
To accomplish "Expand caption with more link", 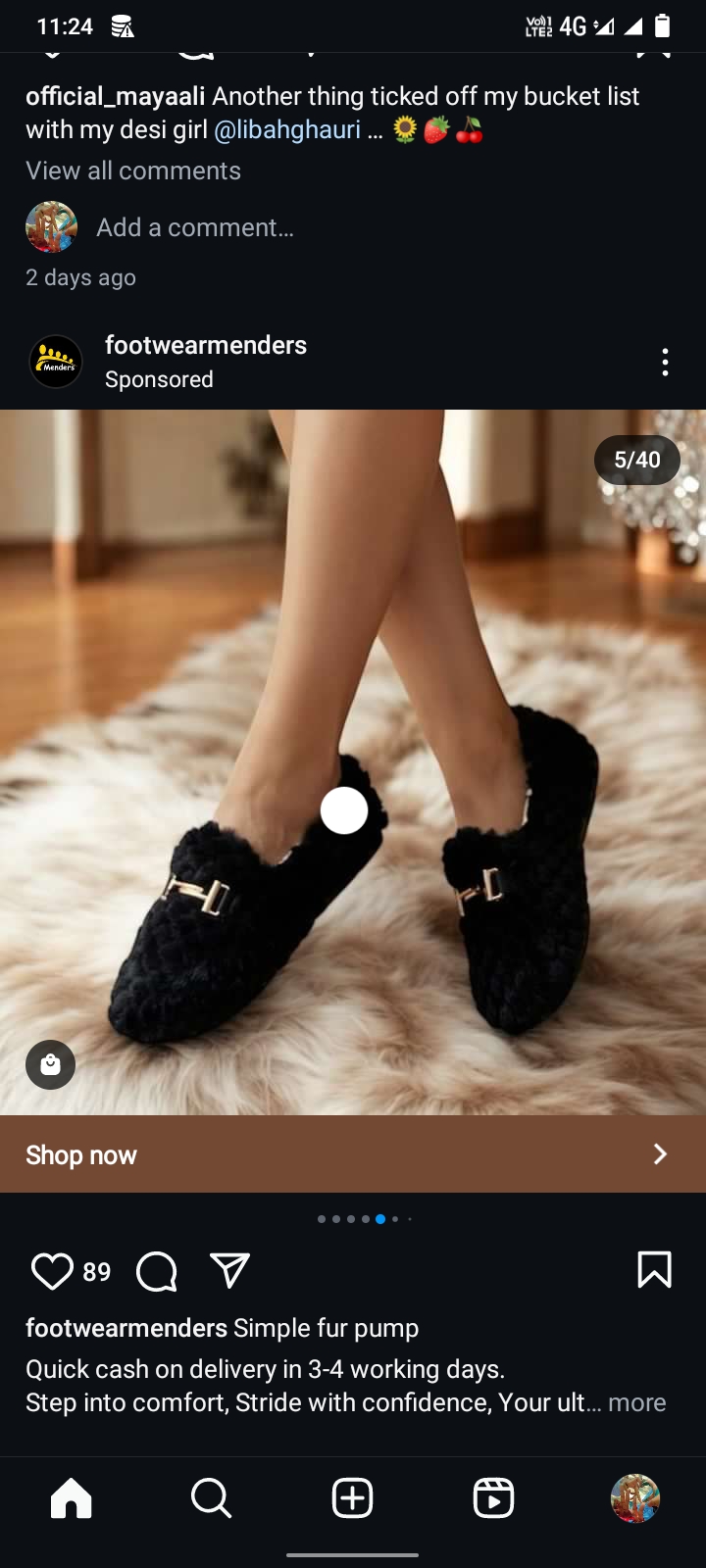I will point(636,1402).
